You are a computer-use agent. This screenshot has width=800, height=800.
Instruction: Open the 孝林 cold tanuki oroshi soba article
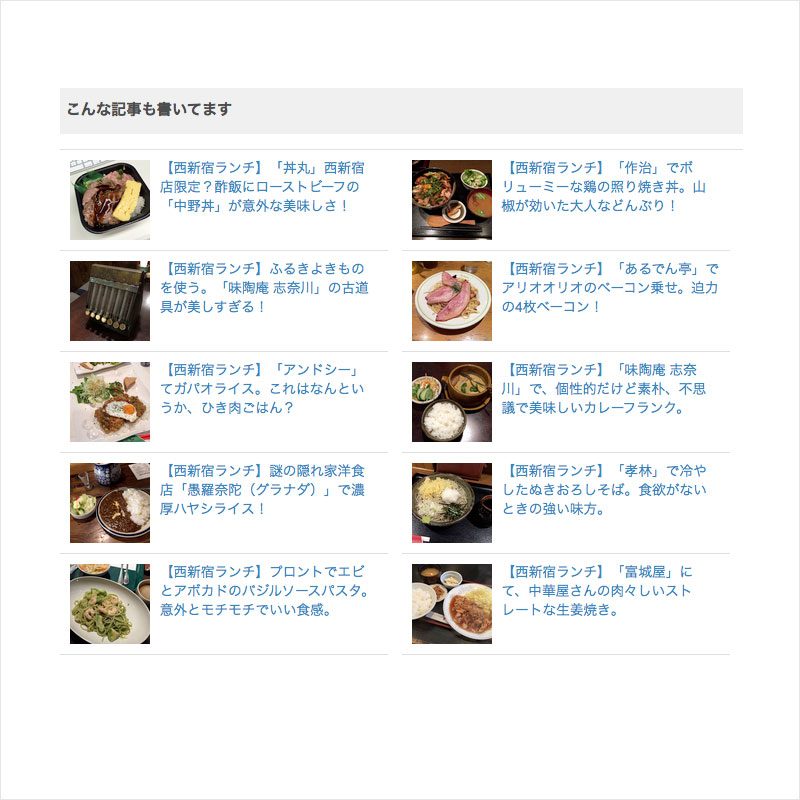tap(604, 489)
